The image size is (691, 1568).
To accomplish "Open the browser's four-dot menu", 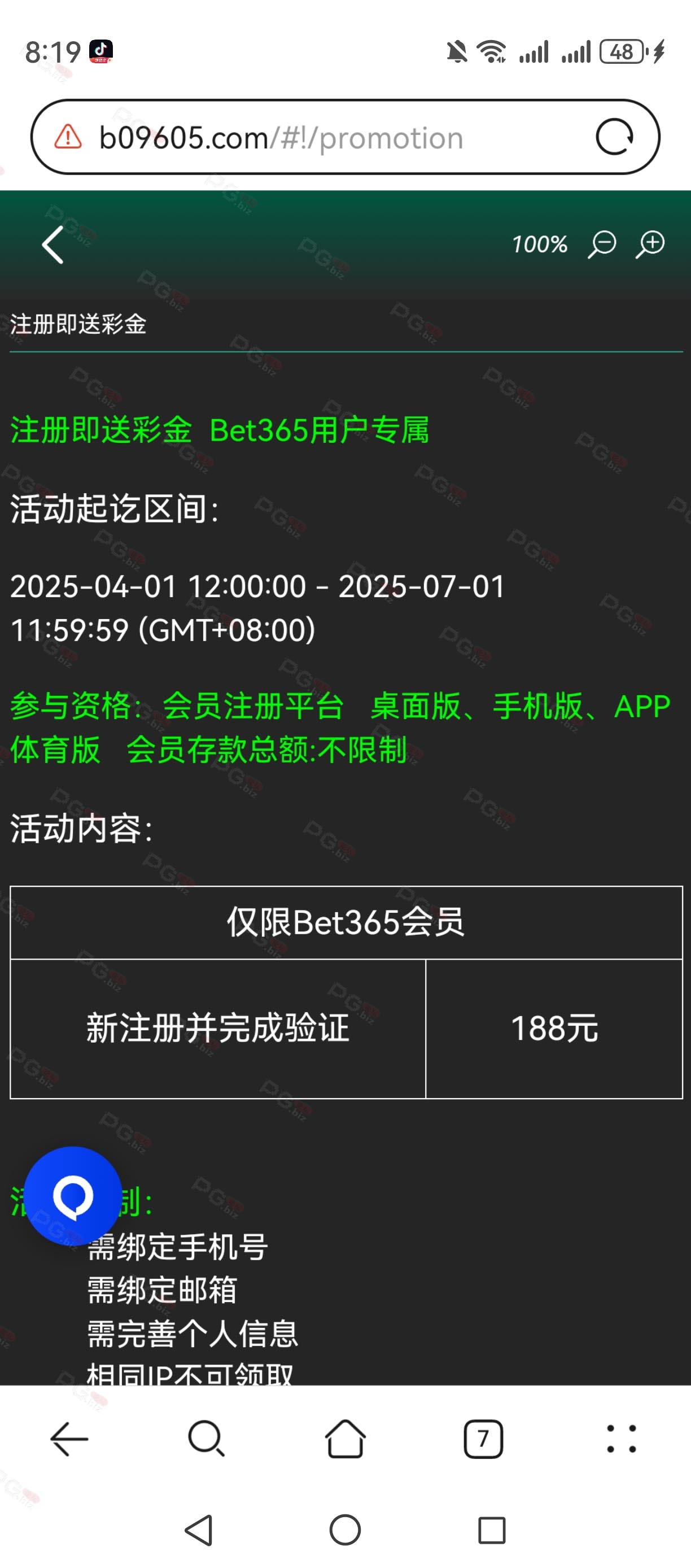I will [621, 1439].
